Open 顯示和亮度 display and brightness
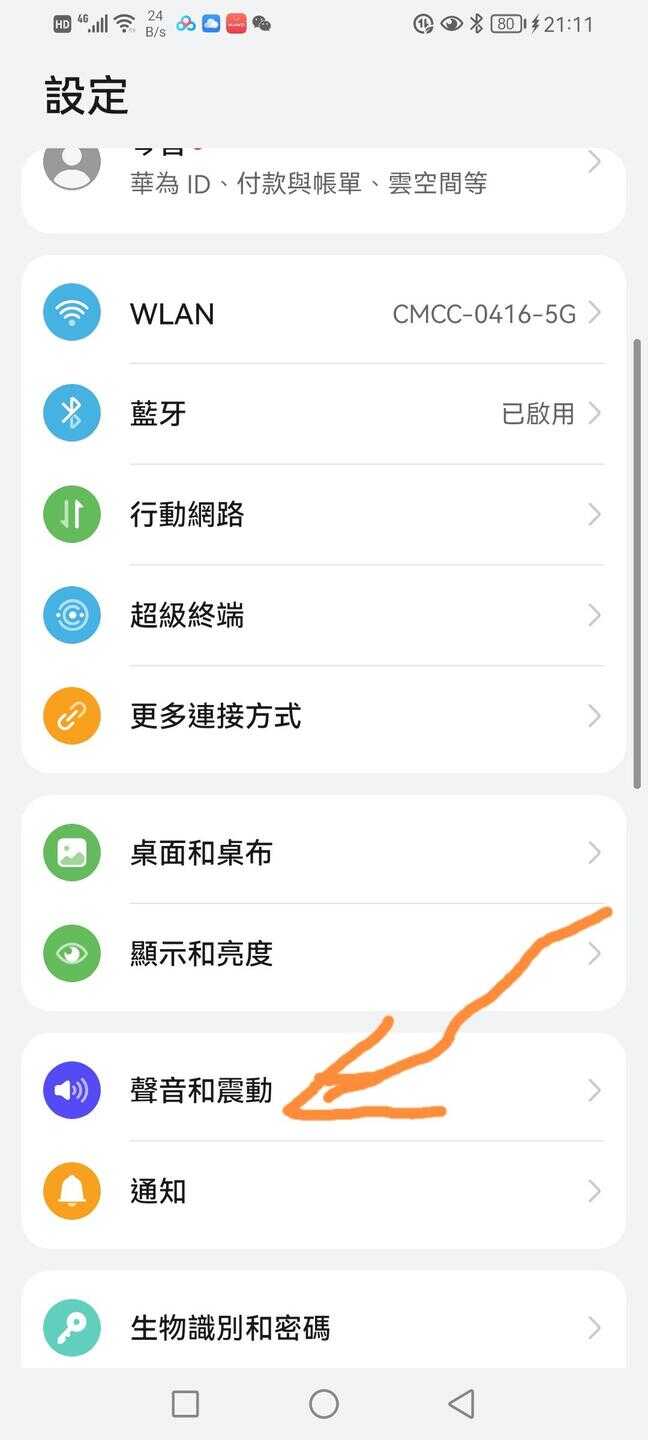 click(320, 953)
